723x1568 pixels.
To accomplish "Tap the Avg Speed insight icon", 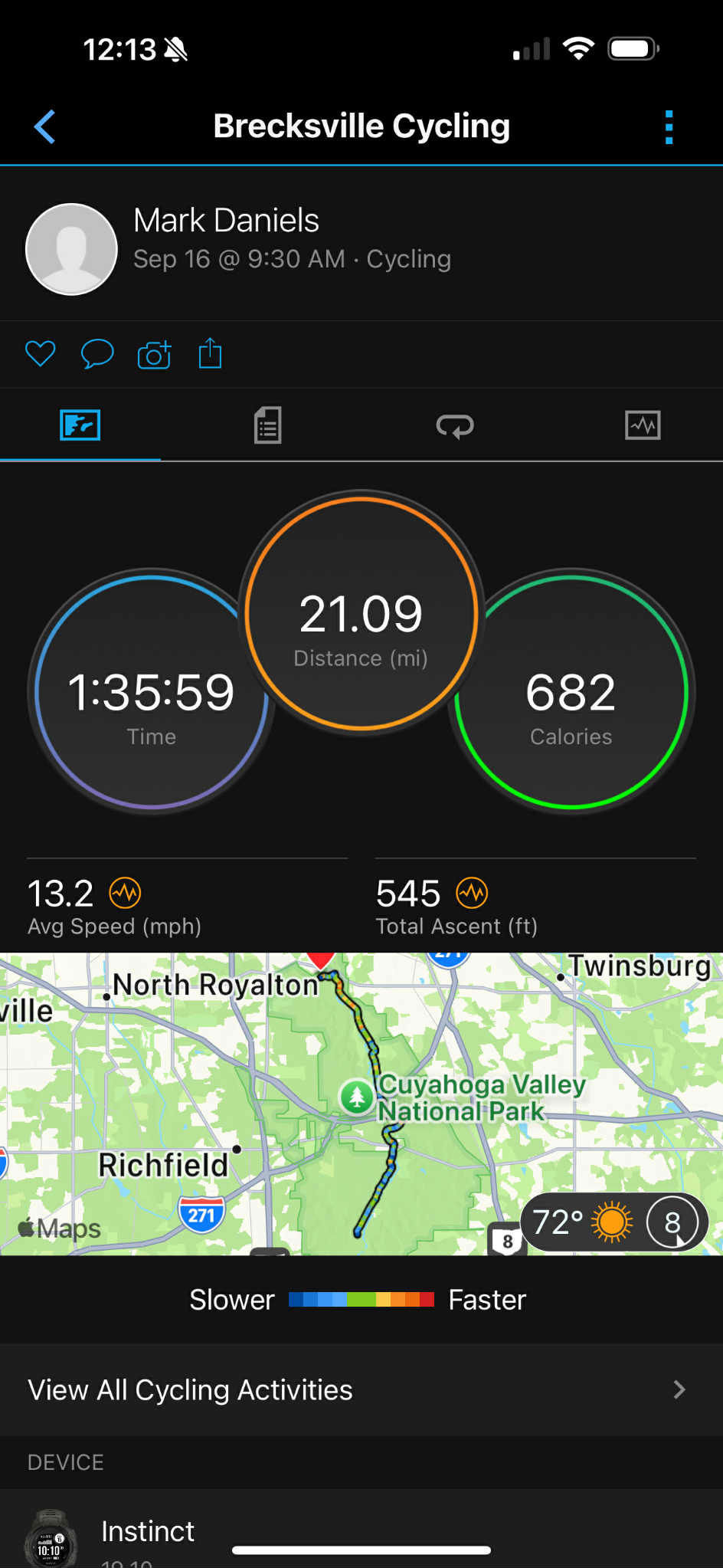I will [x=125, y=893].
